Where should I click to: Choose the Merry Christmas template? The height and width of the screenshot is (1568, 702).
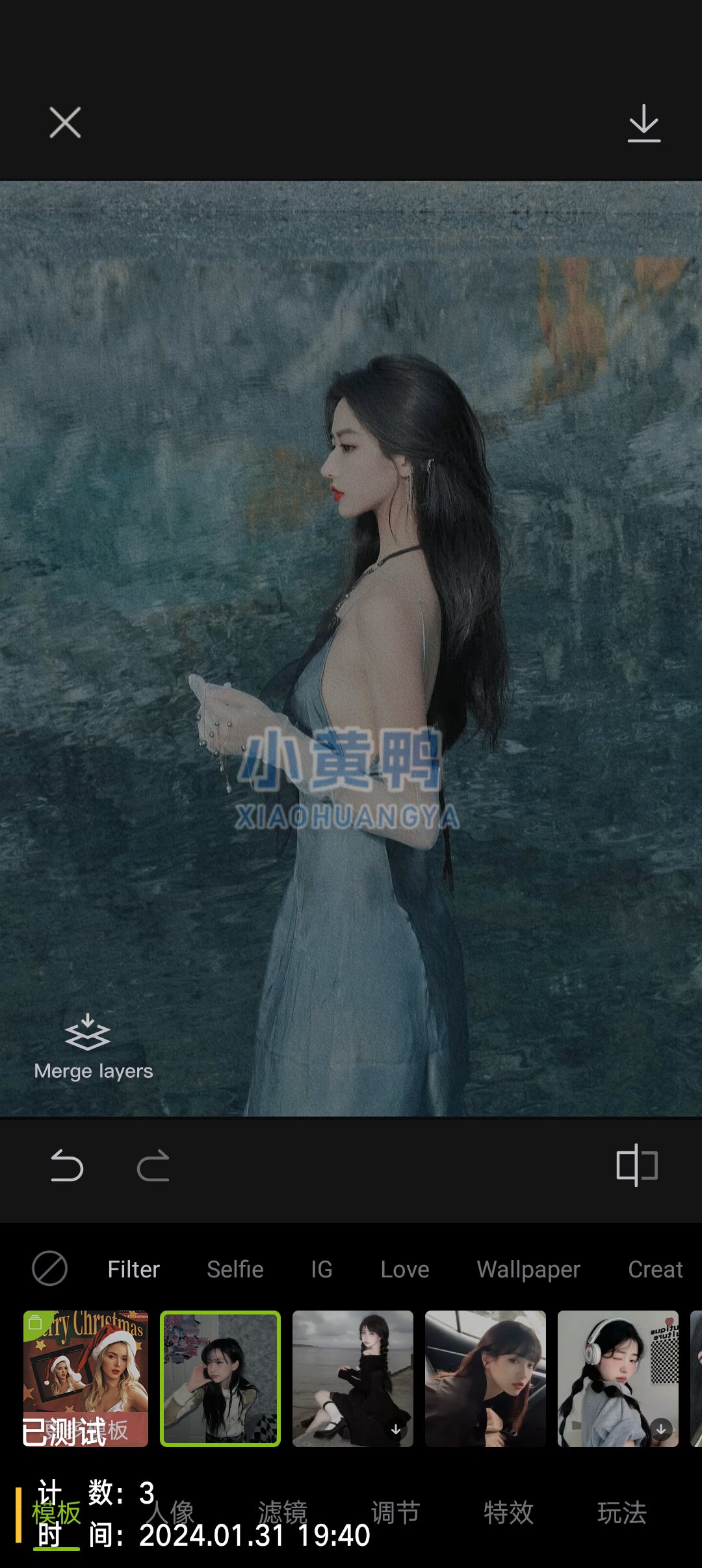(x=86, y=1378)
